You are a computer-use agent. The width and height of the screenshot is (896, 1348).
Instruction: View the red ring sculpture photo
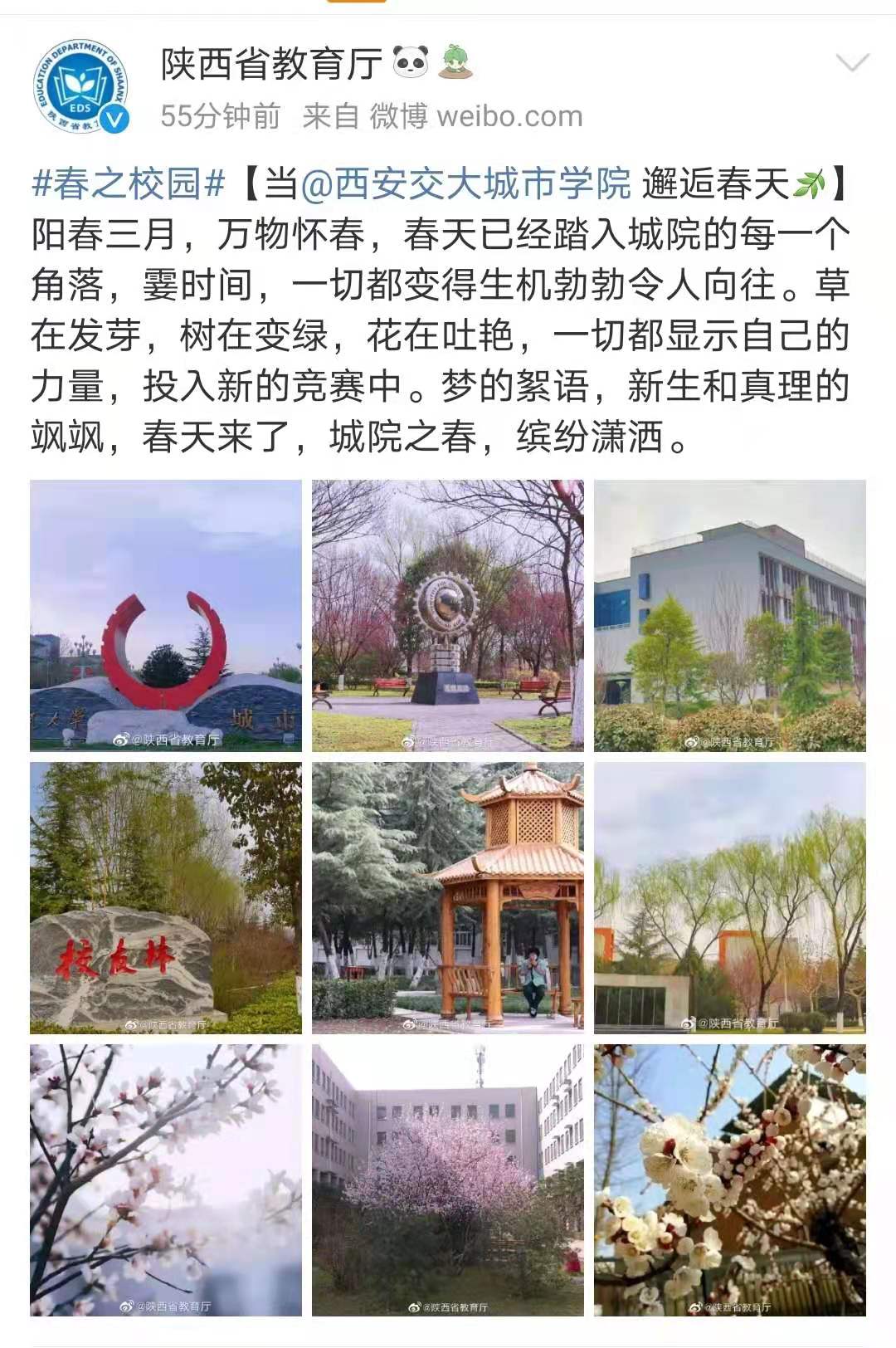pyautogui.click(x=166, y=616)
